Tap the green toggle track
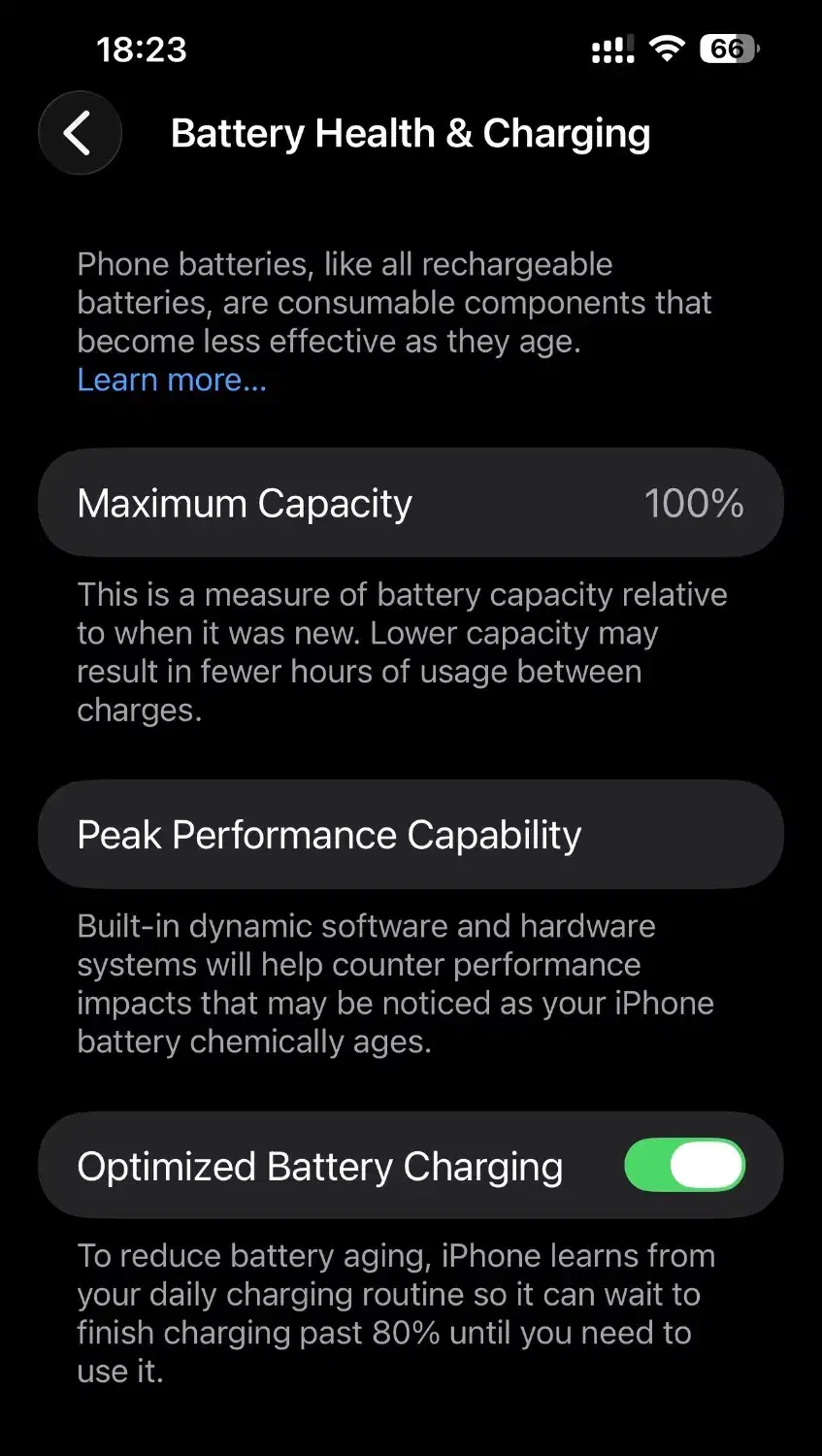 (650, 1165)
